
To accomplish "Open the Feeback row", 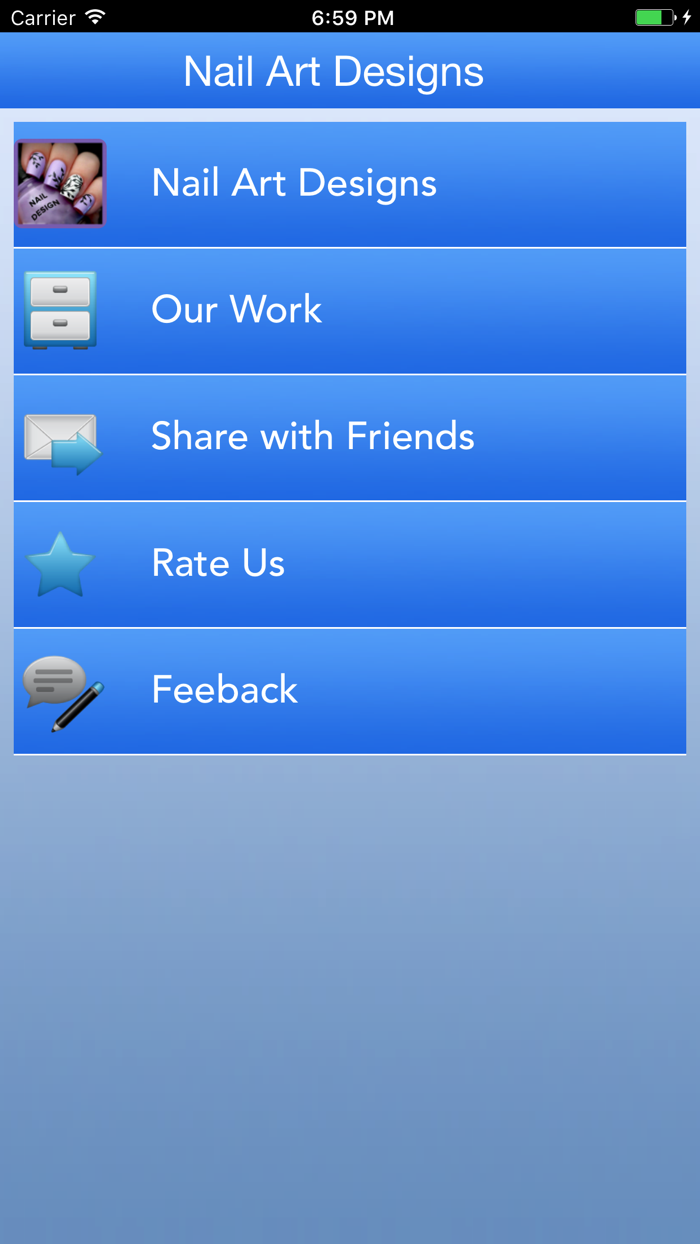I will [350, 691].
